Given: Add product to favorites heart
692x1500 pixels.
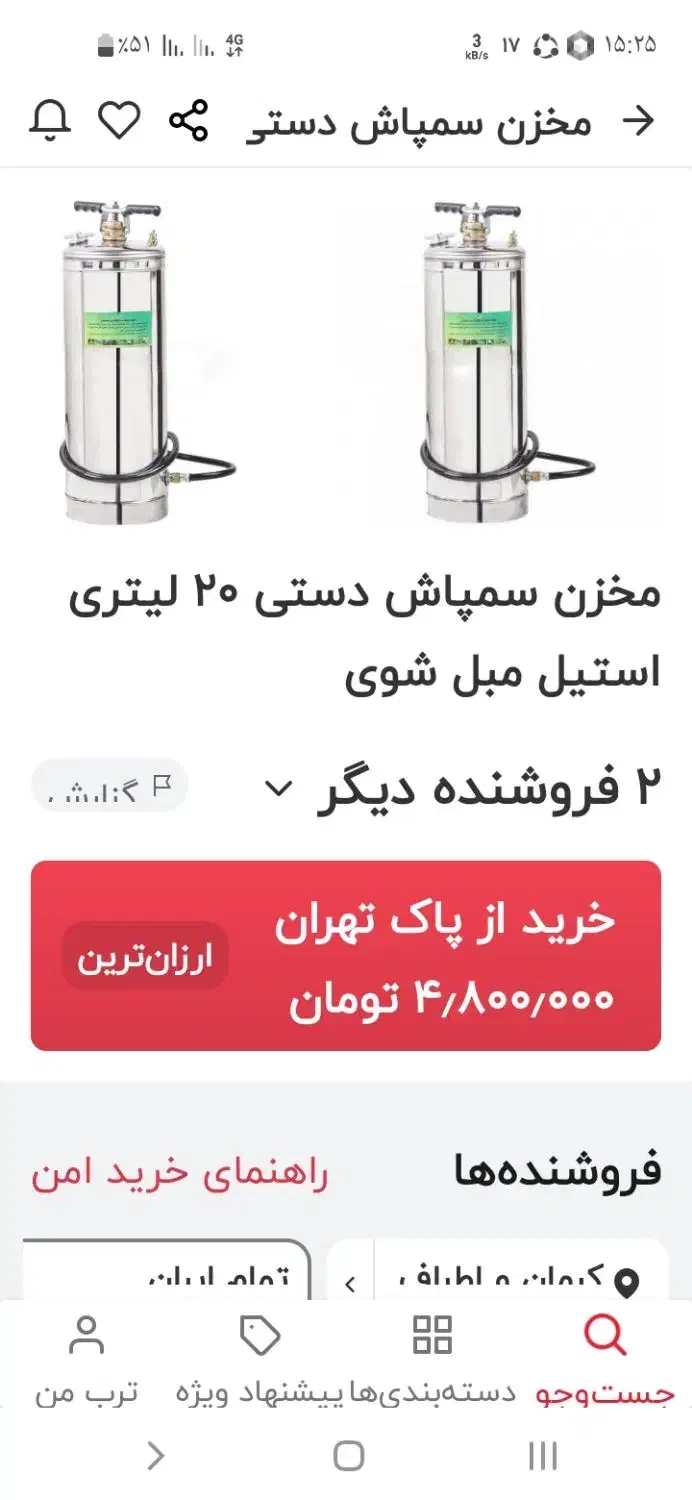Looking at the screenshot, I should (x=118, y=121).
